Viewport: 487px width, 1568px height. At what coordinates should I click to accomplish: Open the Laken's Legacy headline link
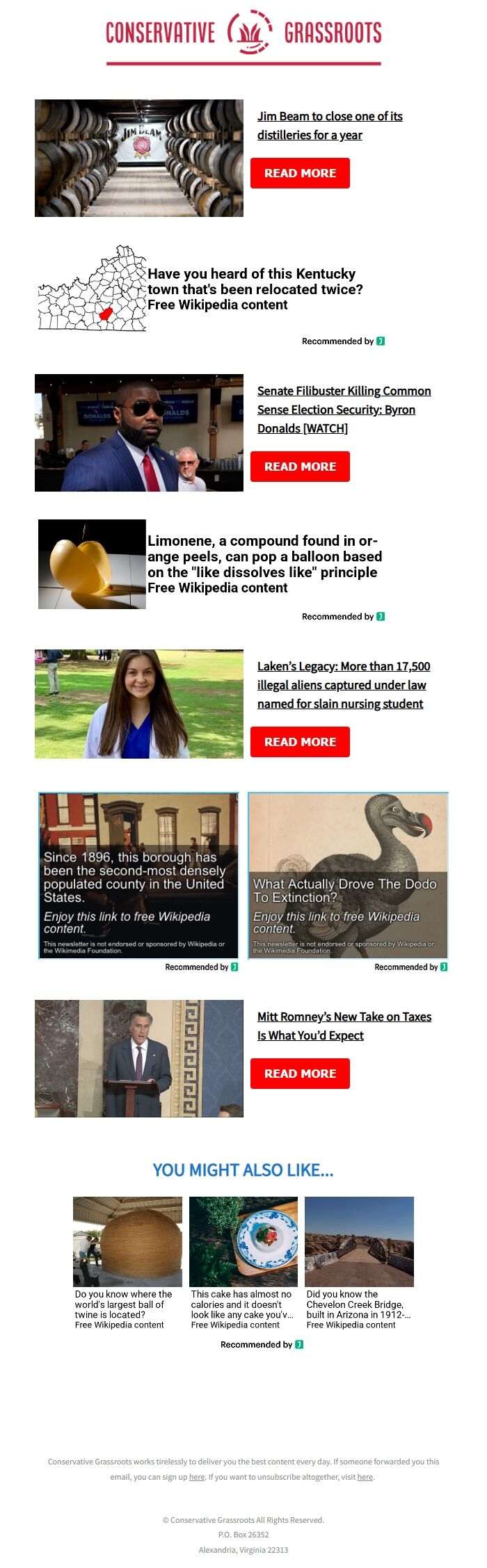tap(343, 685)
